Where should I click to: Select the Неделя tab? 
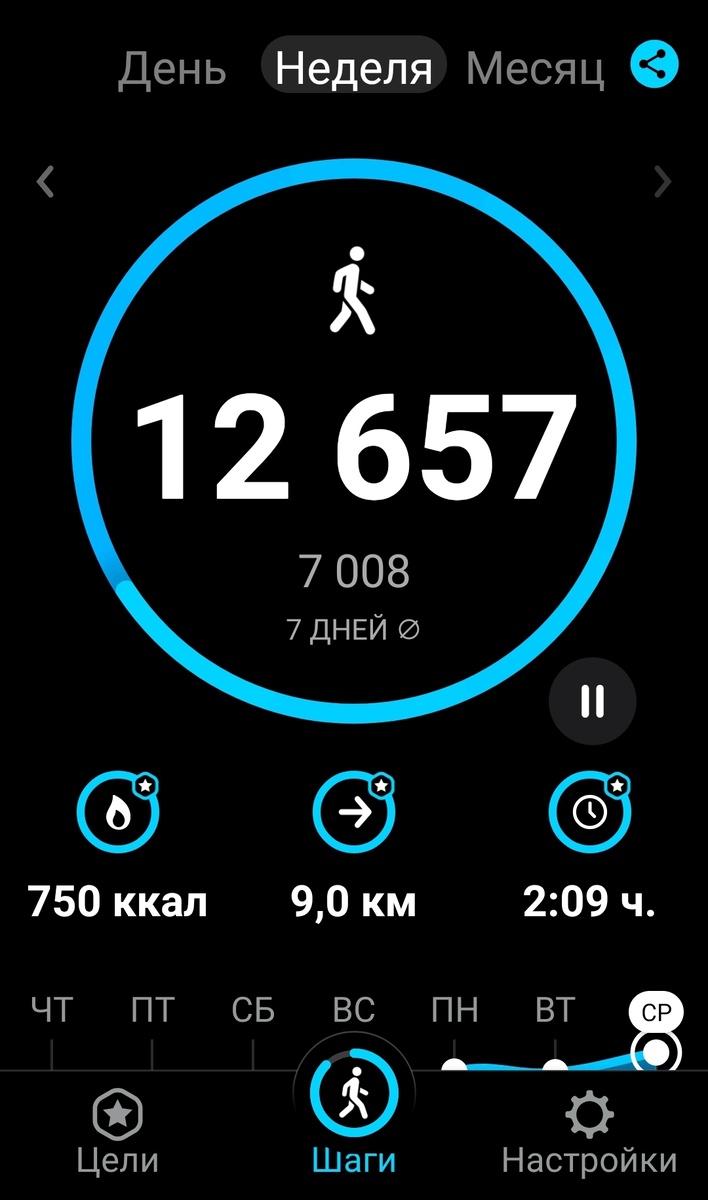point(353,67)
